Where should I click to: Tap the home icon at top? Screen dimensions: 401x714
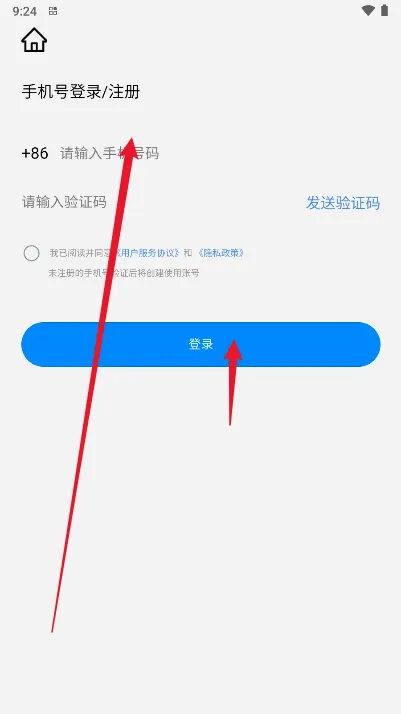pyautogui.click(x=34, y=40)
